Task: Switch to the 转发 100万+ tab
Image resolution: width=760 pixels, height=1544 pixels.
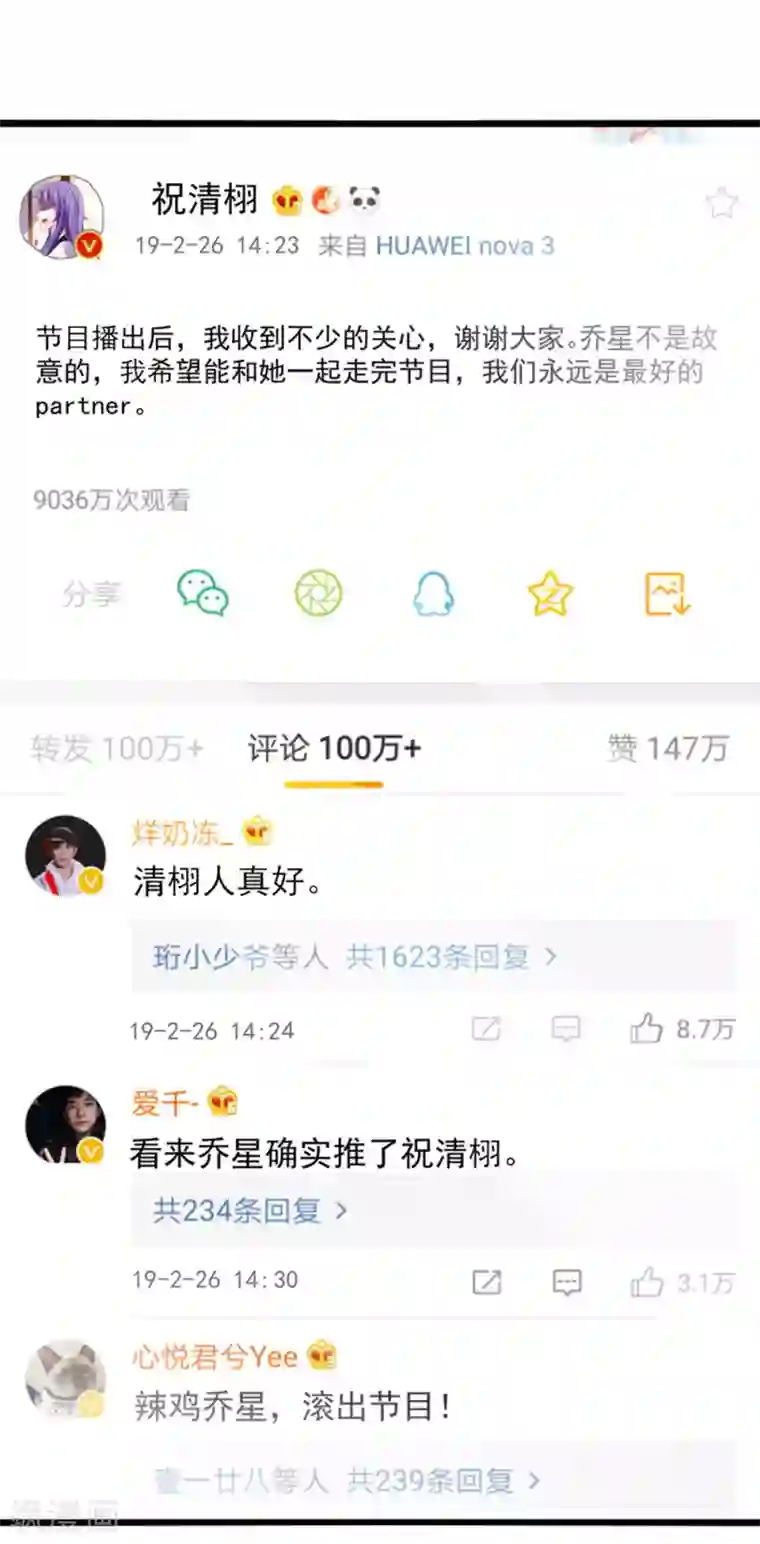Action: pyautogui.click(x=118, y=746)
